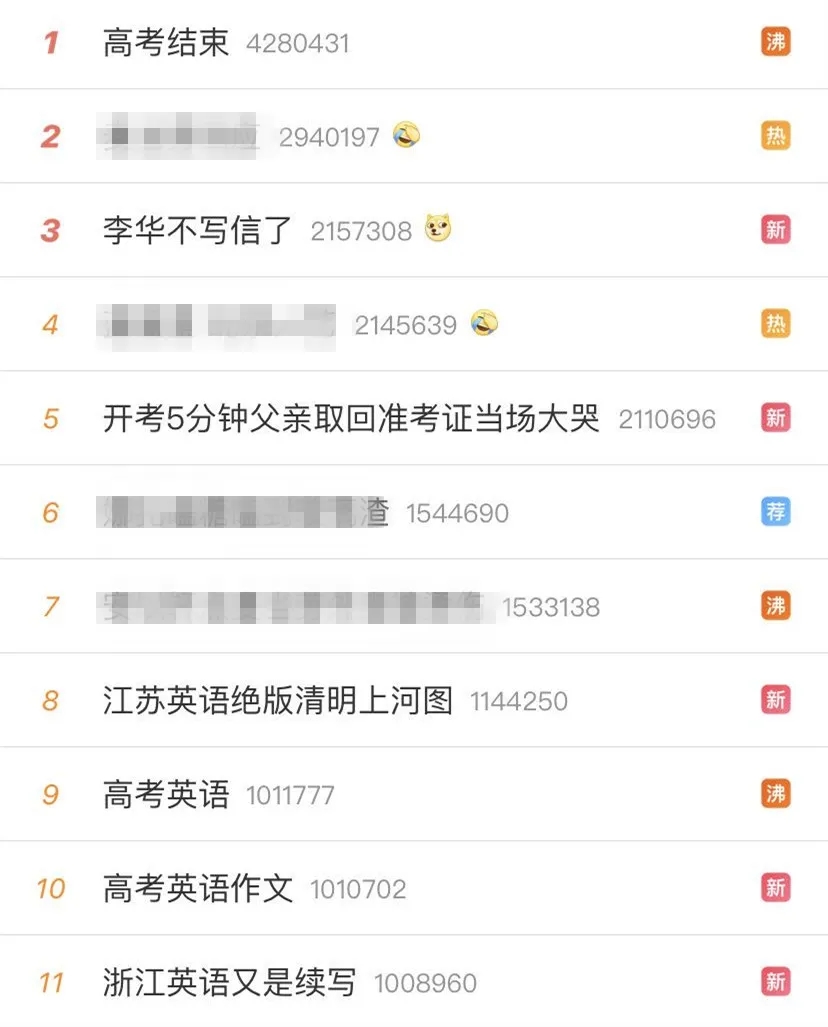Screen dimensions: 828x1027
Task: Open the 高考结束 trending topic
Action: pos(165,42)
